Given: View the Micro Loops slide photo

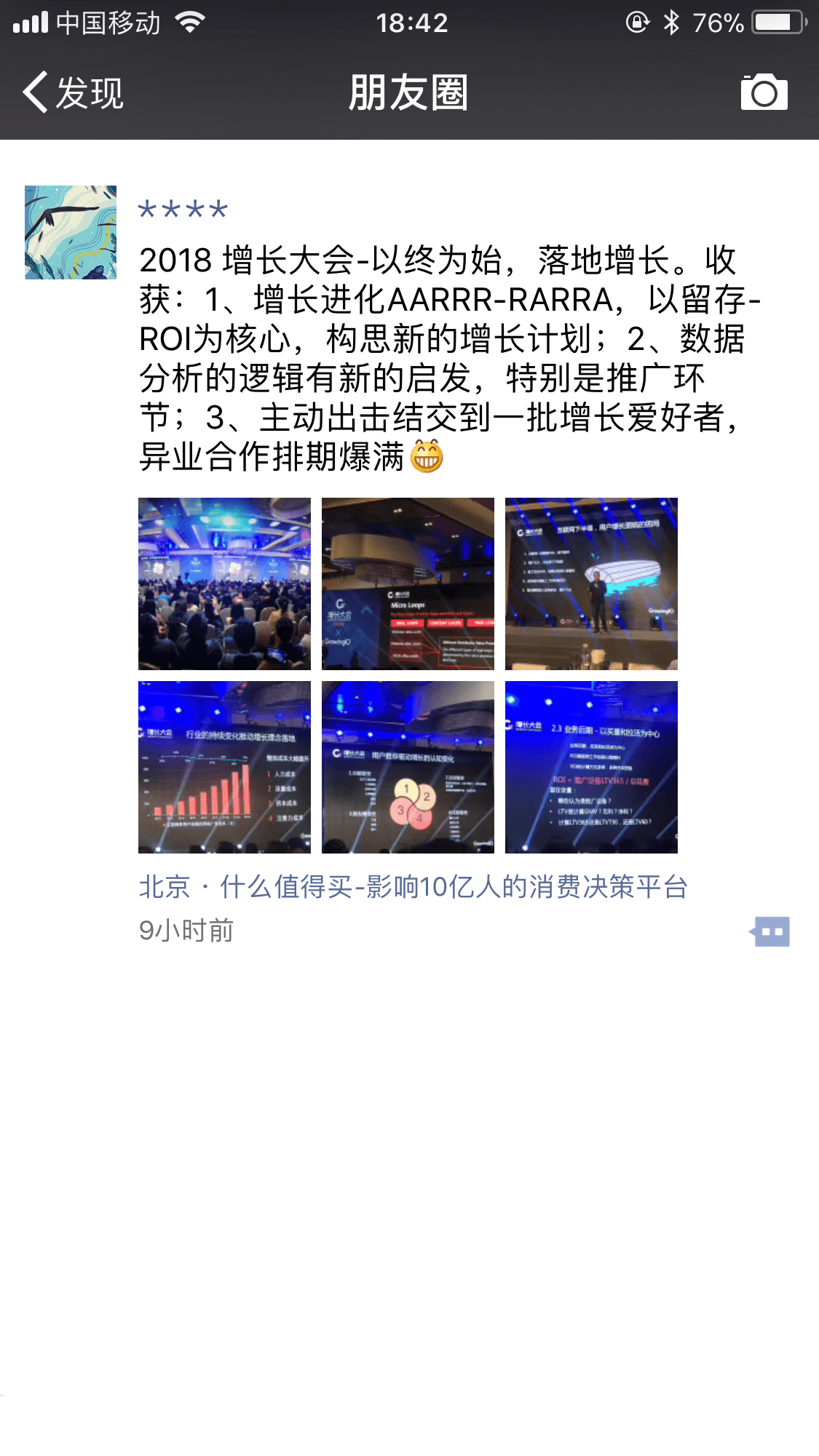Looking at the screenshot, I should 408,584.
